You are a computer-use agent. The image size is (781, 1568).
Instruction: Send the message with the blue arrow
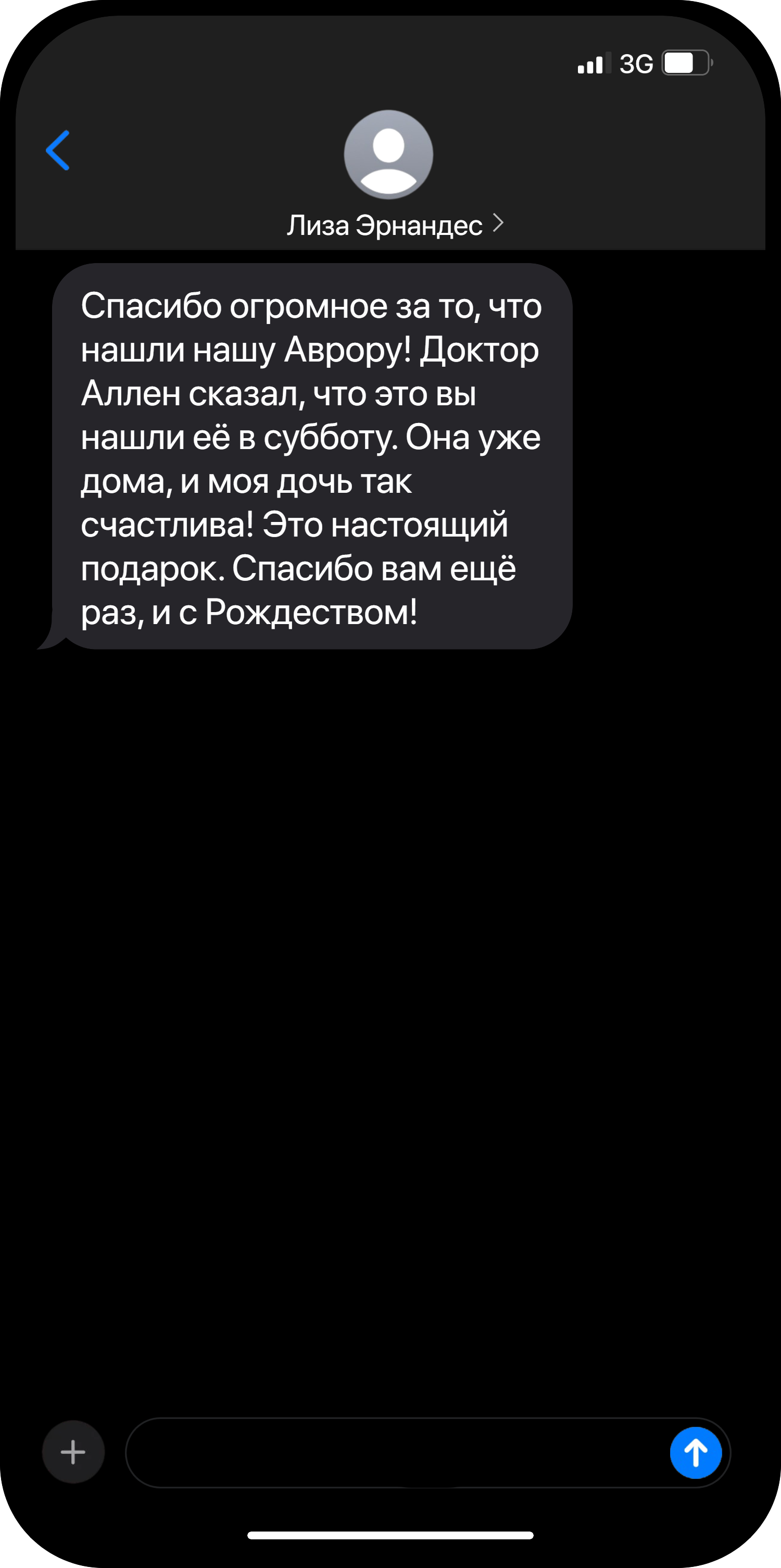tap(696, 1452)
